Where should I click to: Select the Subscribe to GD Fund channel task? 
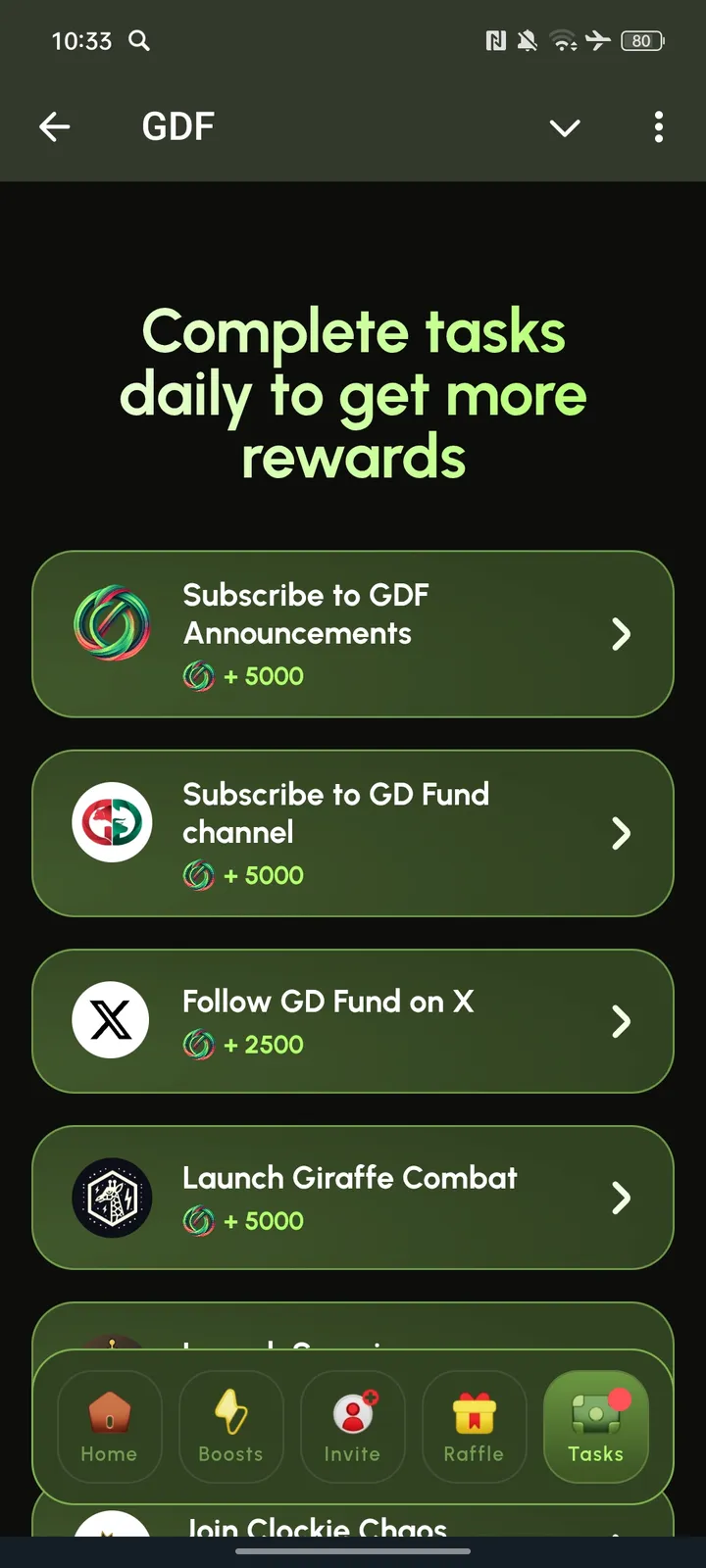point(353,833)
